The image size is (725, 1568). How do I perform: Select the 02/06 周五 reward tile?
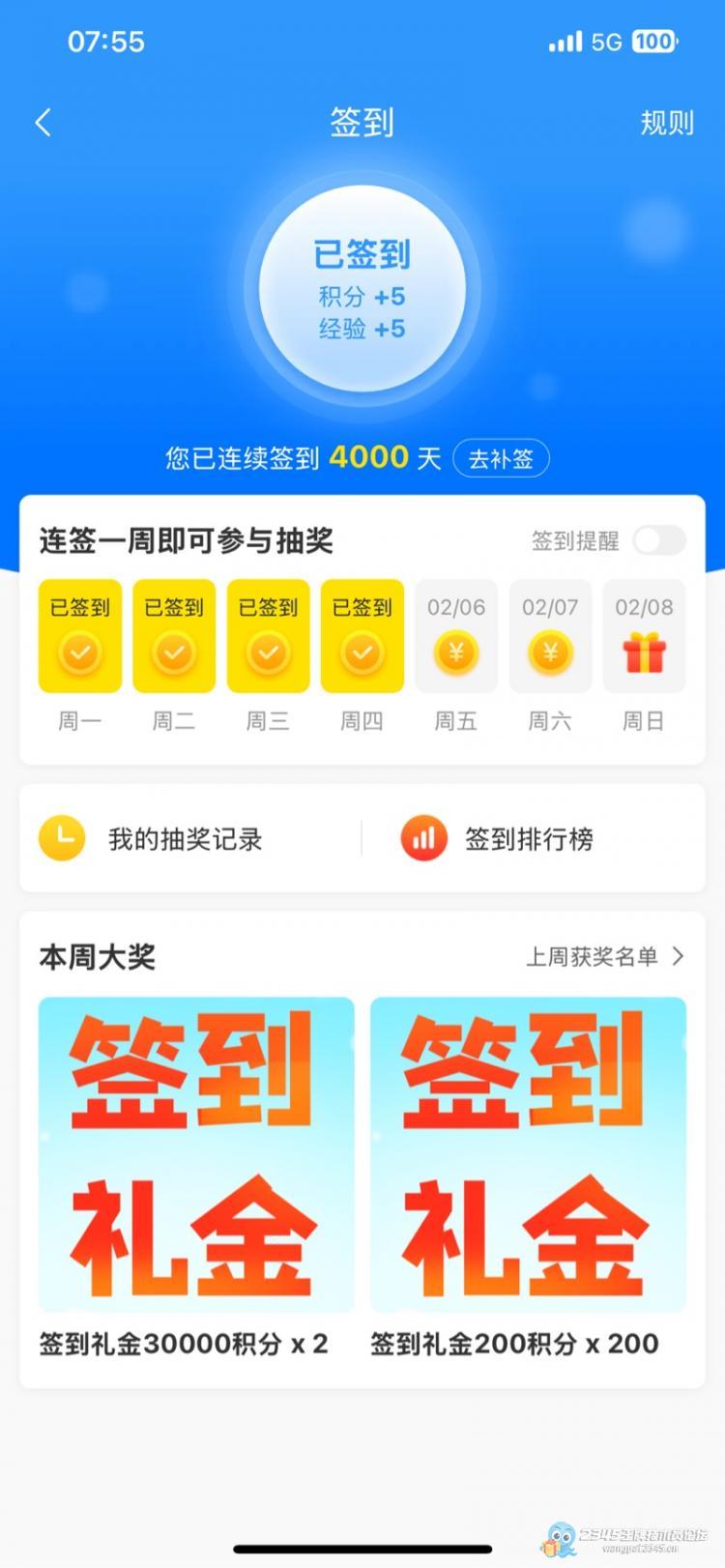coord(456,636)
